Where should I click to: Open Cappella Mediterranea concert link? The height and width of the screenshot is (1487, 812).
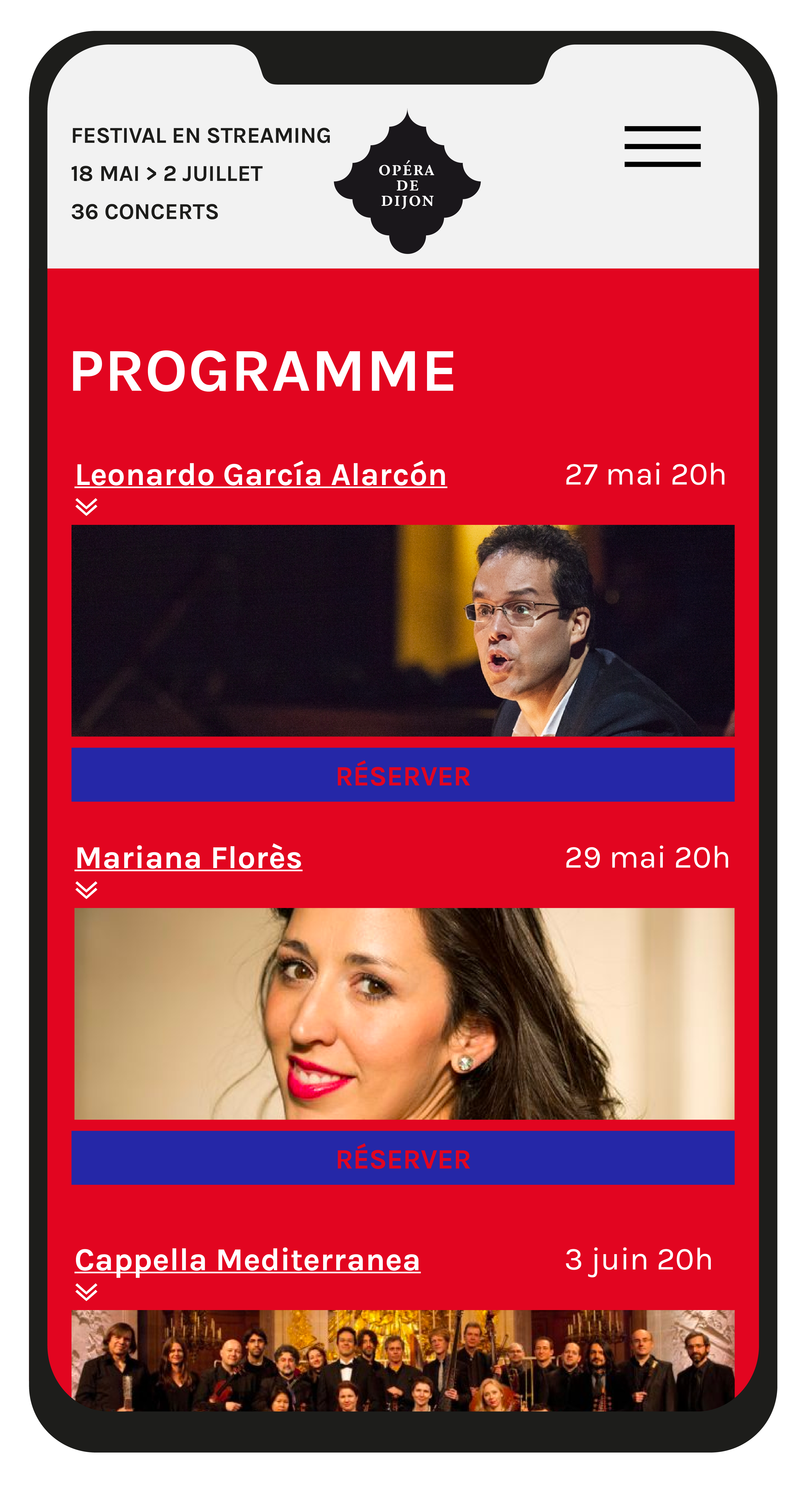pos(248,1260)
